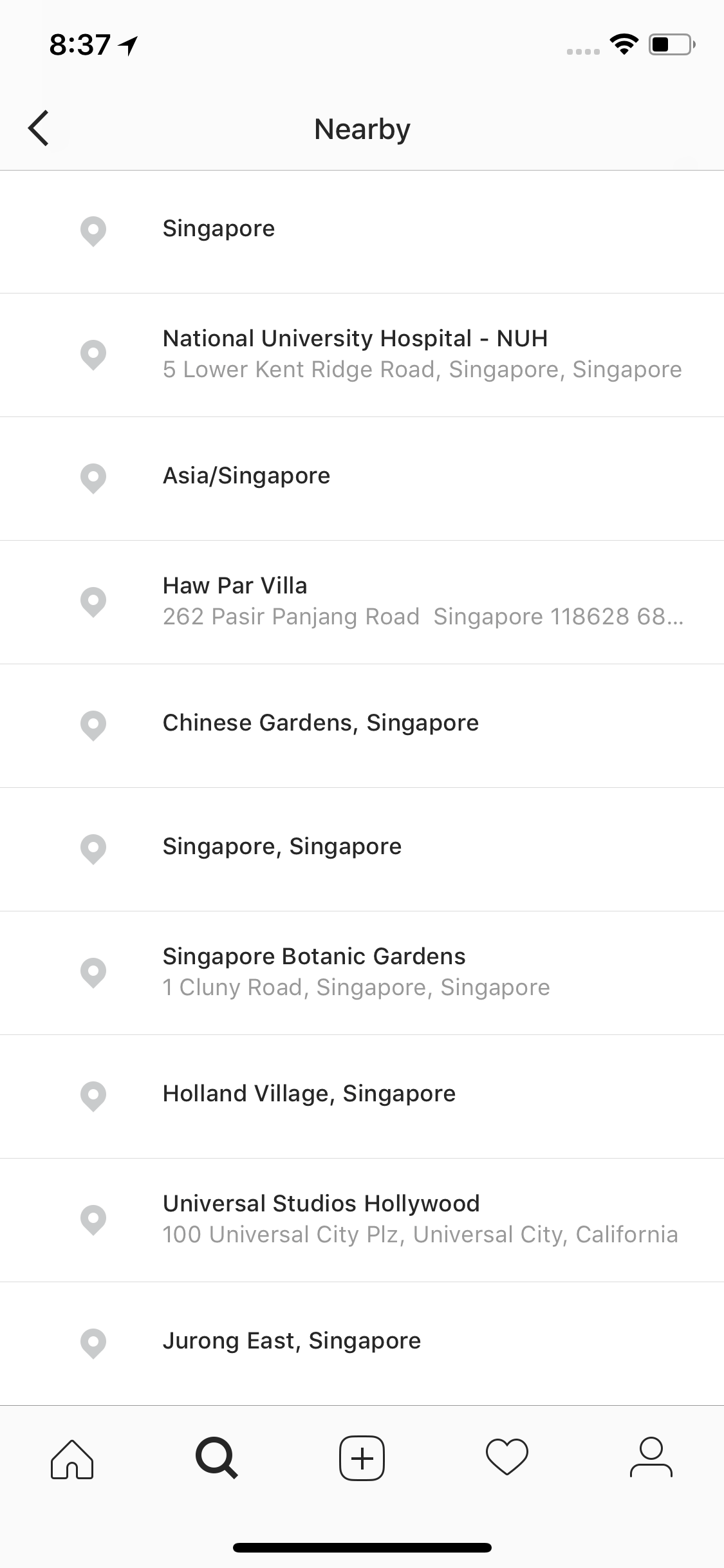
Task: Create a new post
Action: (362, 1459)
